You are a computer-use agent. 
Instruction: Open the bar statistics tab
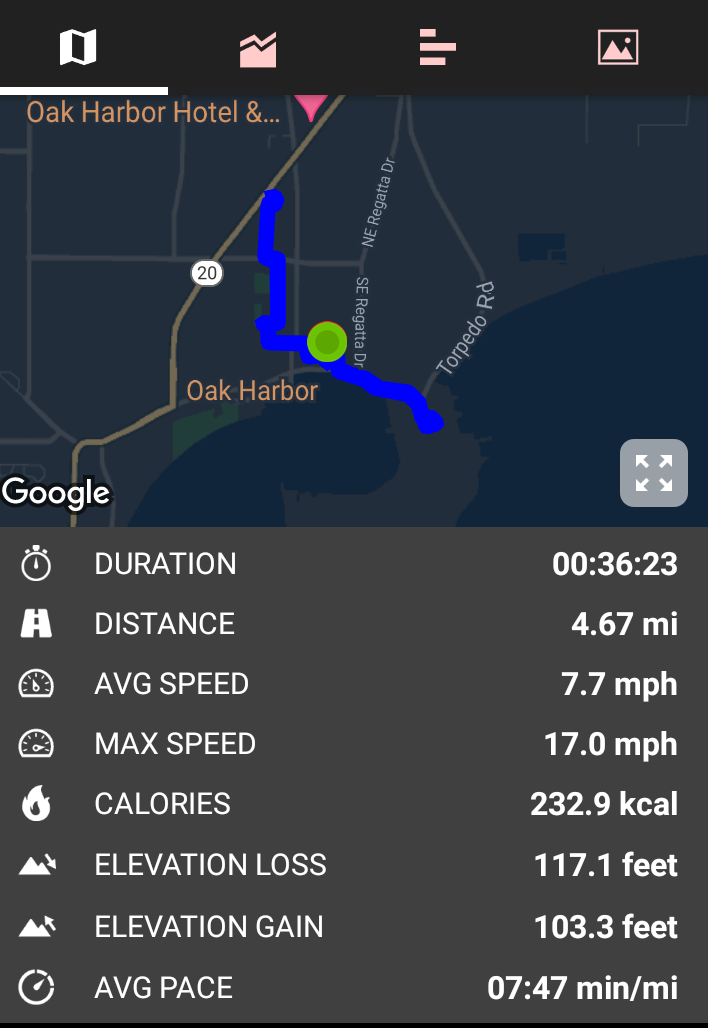(x=438, y=47)
